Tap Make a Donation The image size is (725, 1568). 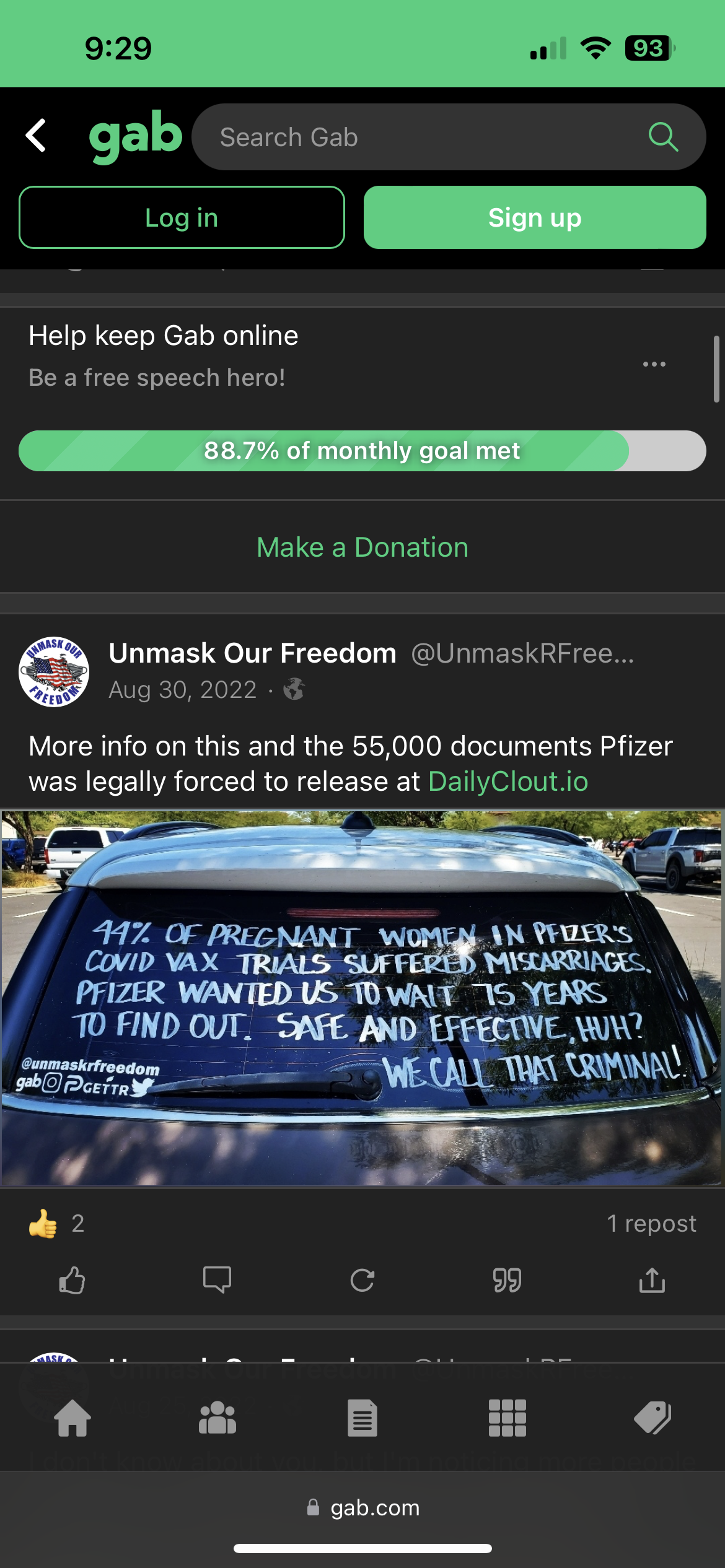[362, 547]
